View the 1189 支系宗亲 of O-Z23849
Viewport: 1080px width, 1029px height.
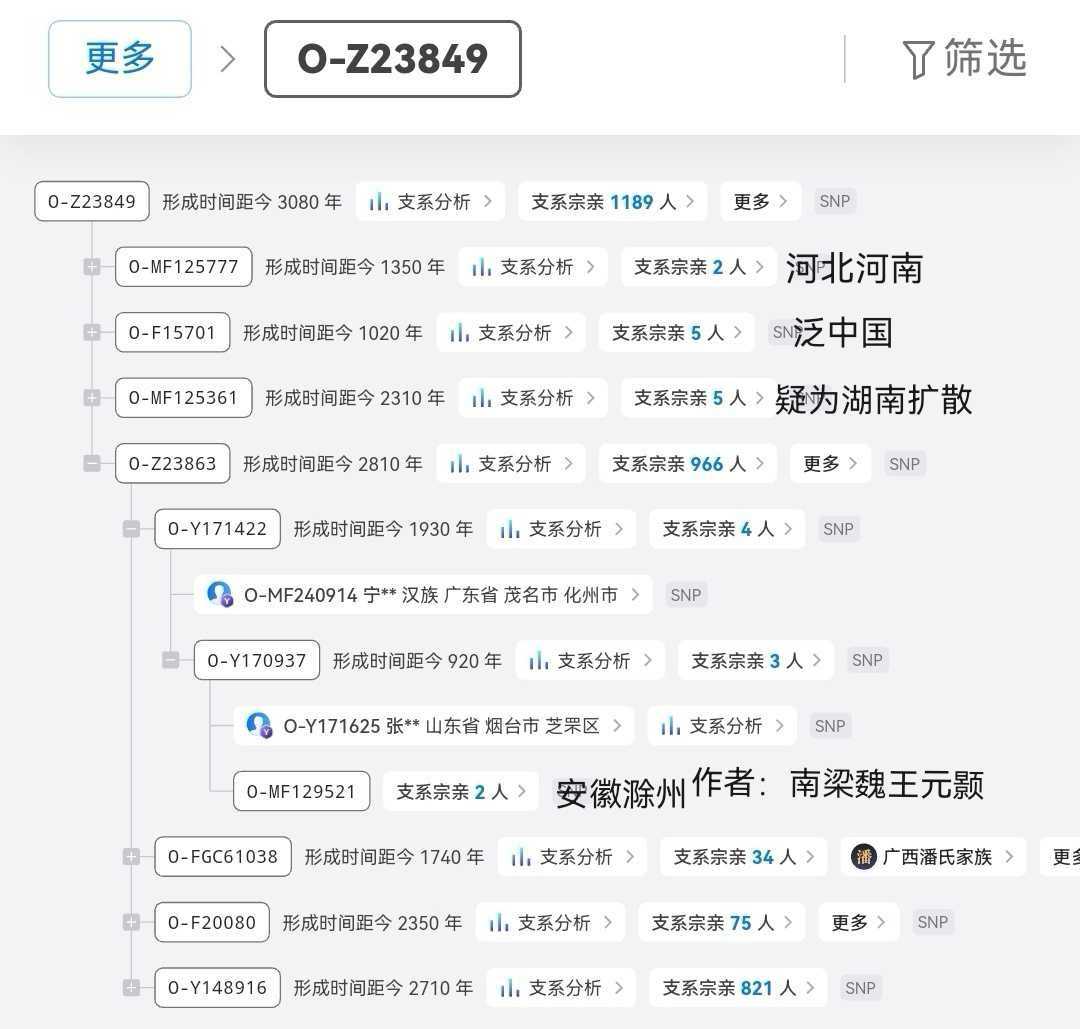612,202
